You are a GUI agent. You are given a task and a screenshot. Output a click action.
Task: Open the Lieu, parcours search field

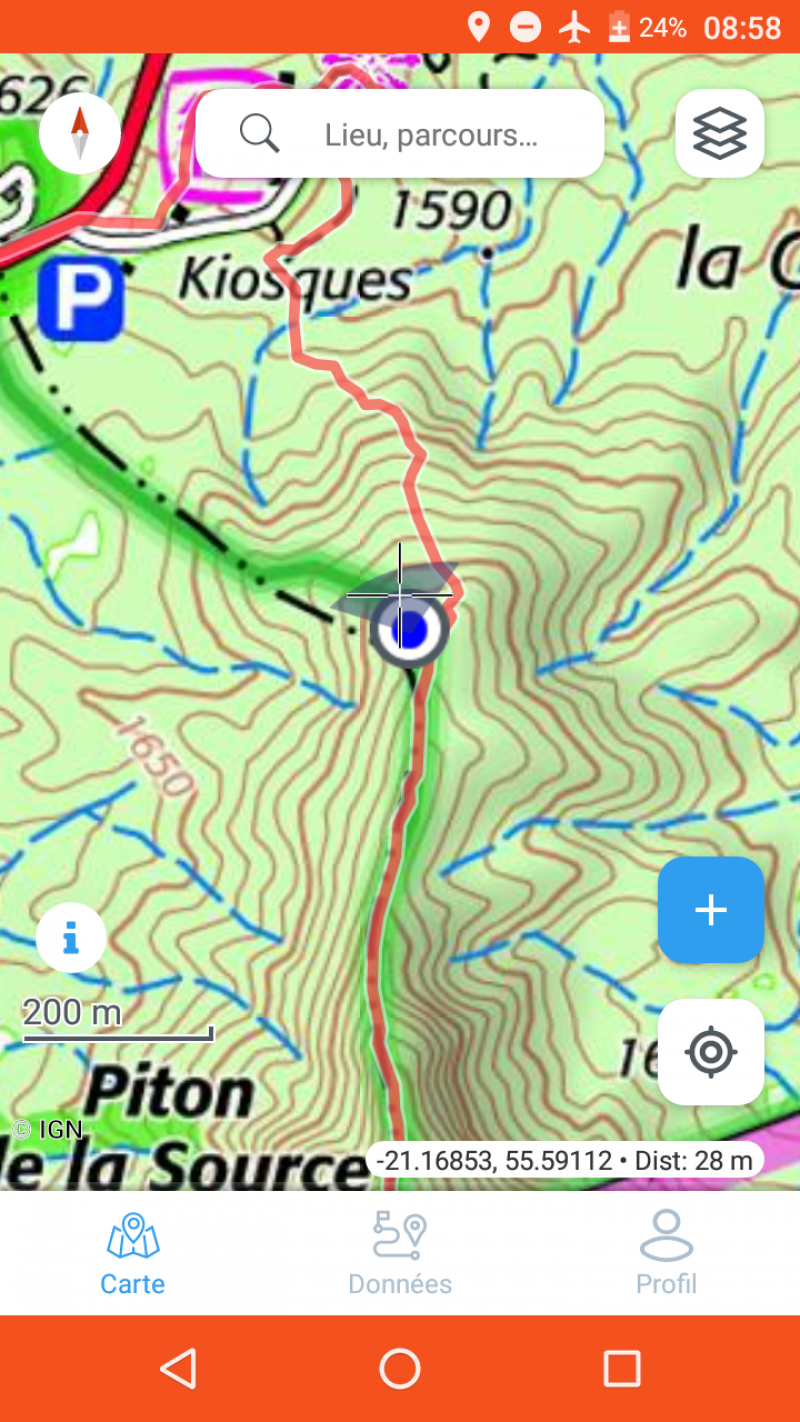tap(400, 134)
